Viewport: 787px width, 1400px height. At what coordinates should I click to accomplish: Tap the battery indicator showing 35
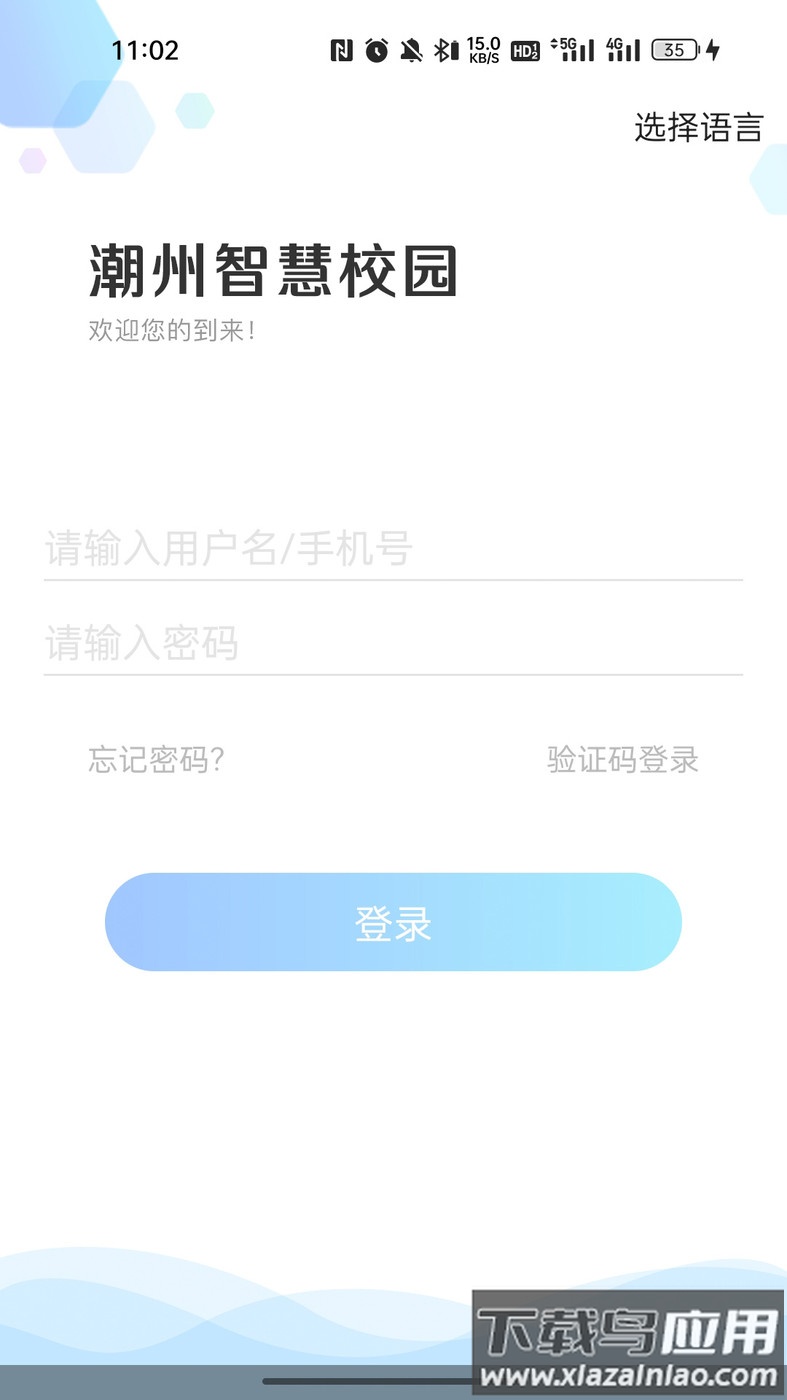pos(675,50)
